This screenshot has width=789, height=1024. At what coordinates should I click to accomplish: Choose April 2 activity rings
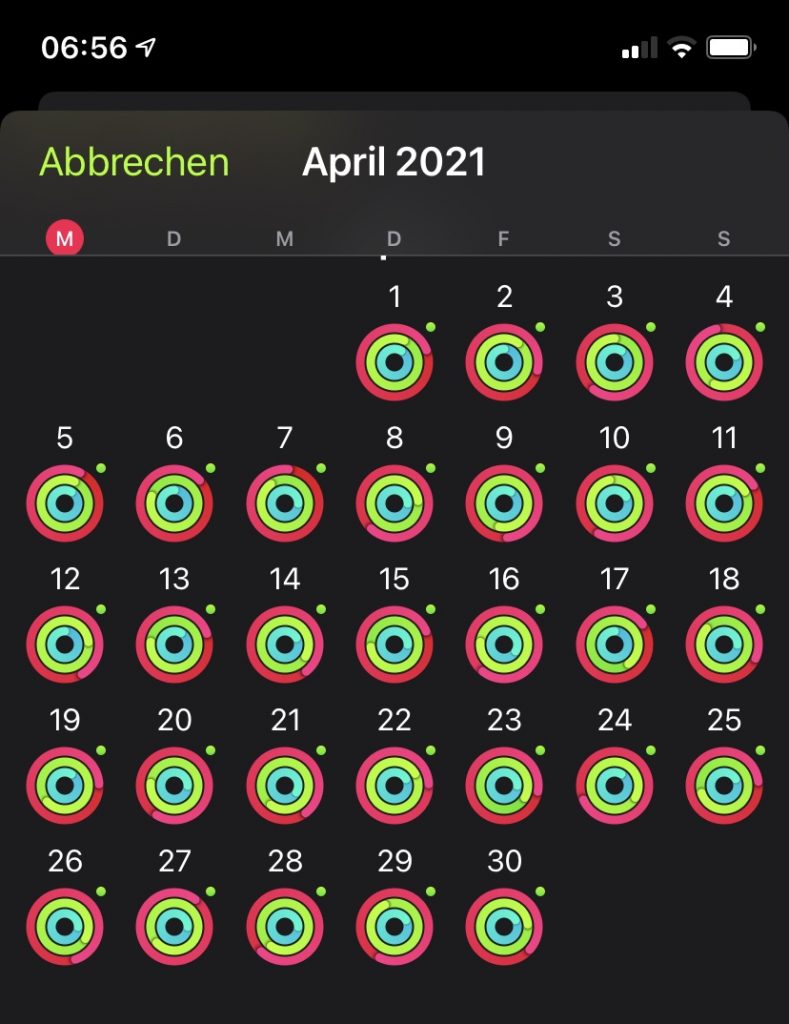coord(504,362)
